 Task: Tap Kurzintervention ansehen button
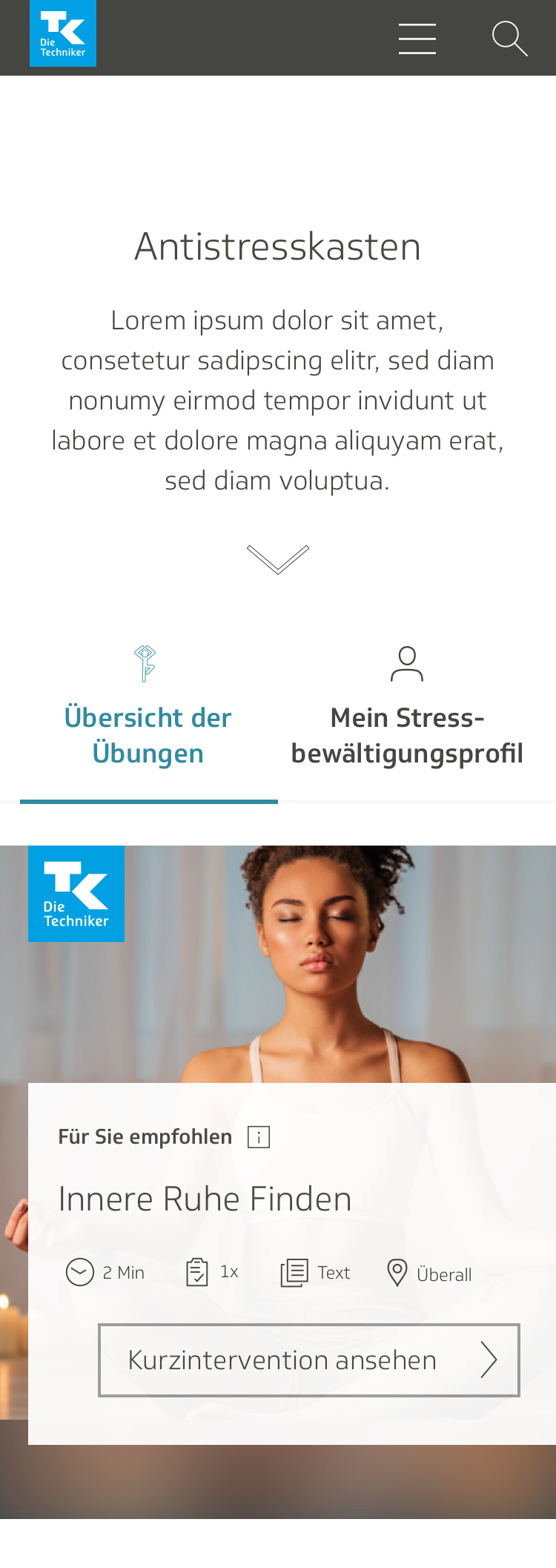pyautogui.click(x=309, y=1360)
